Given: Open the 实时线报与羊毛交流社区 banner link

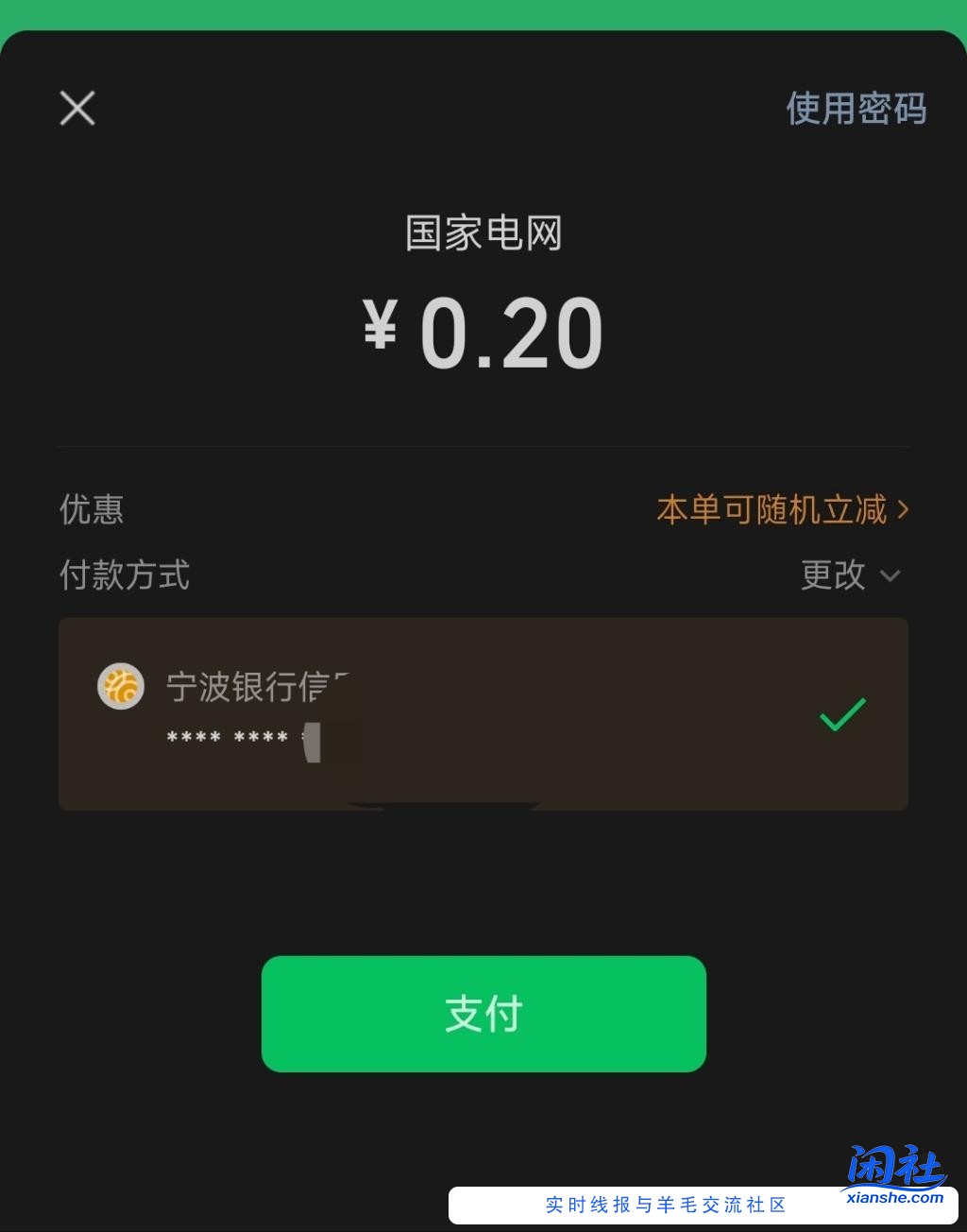Looking at the screenshot, I should click(668, 1206).
